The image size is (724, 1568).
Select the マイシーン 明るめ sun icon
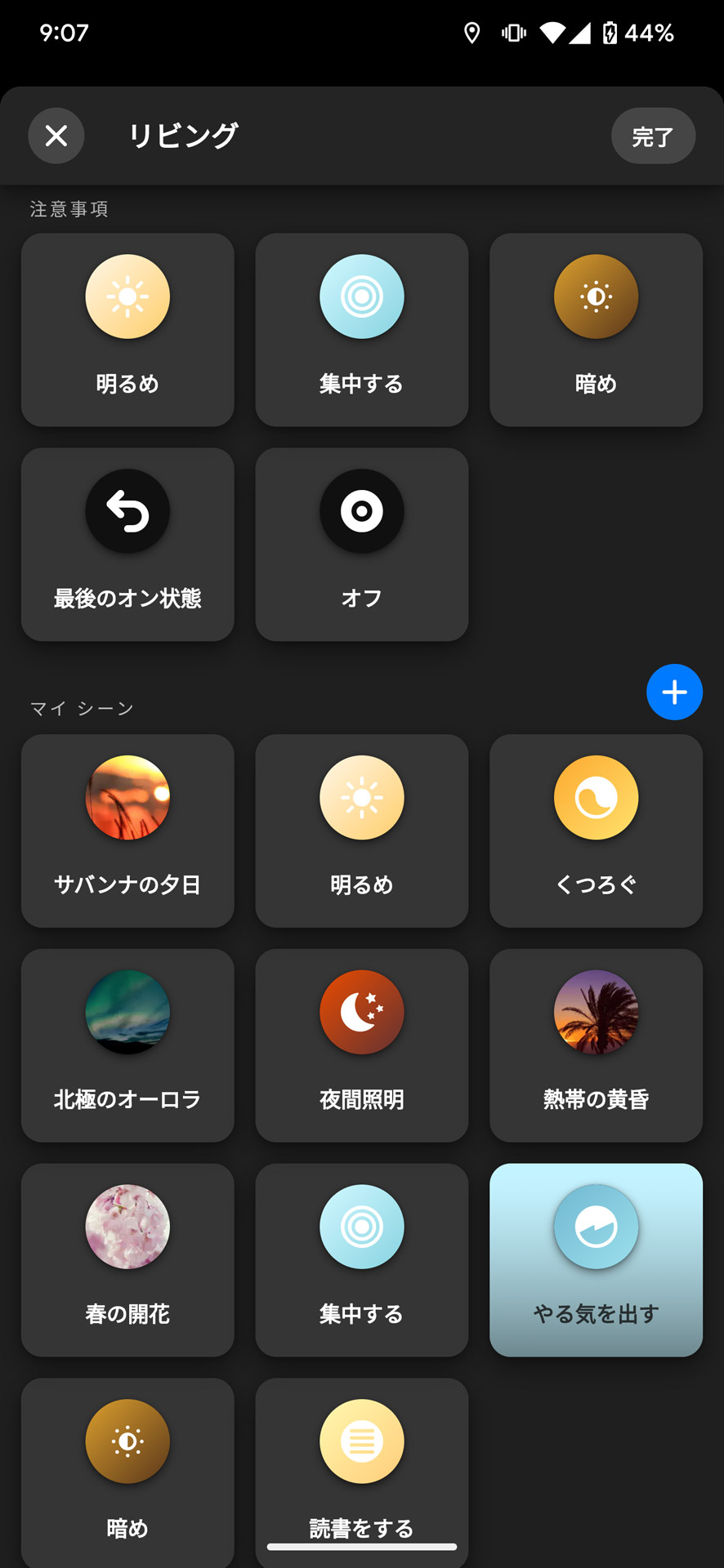click(361, 798)
